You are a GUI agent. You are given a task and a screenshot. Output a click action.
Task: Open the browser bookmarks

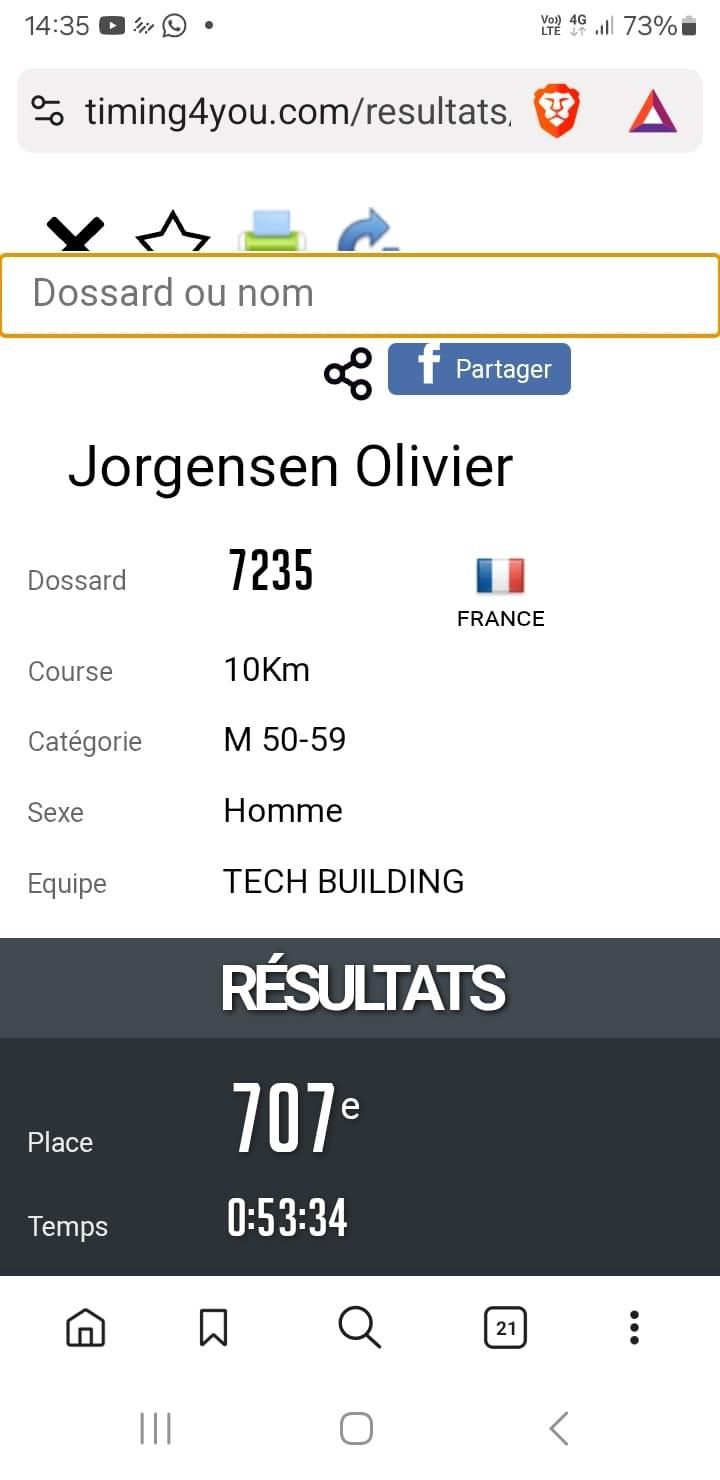point(213,1328)
